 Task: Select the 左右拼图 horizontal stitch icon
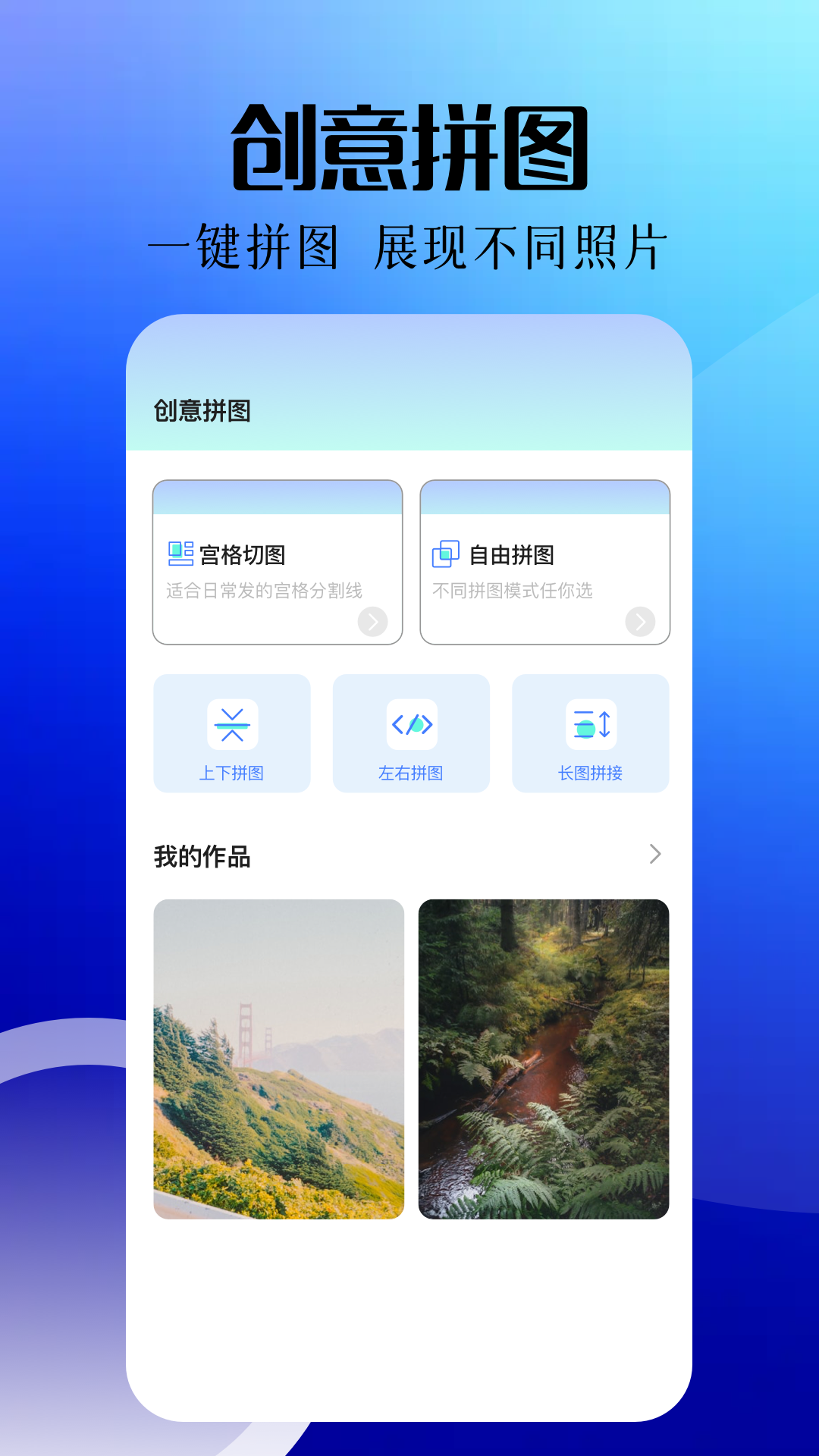(410, 725)
